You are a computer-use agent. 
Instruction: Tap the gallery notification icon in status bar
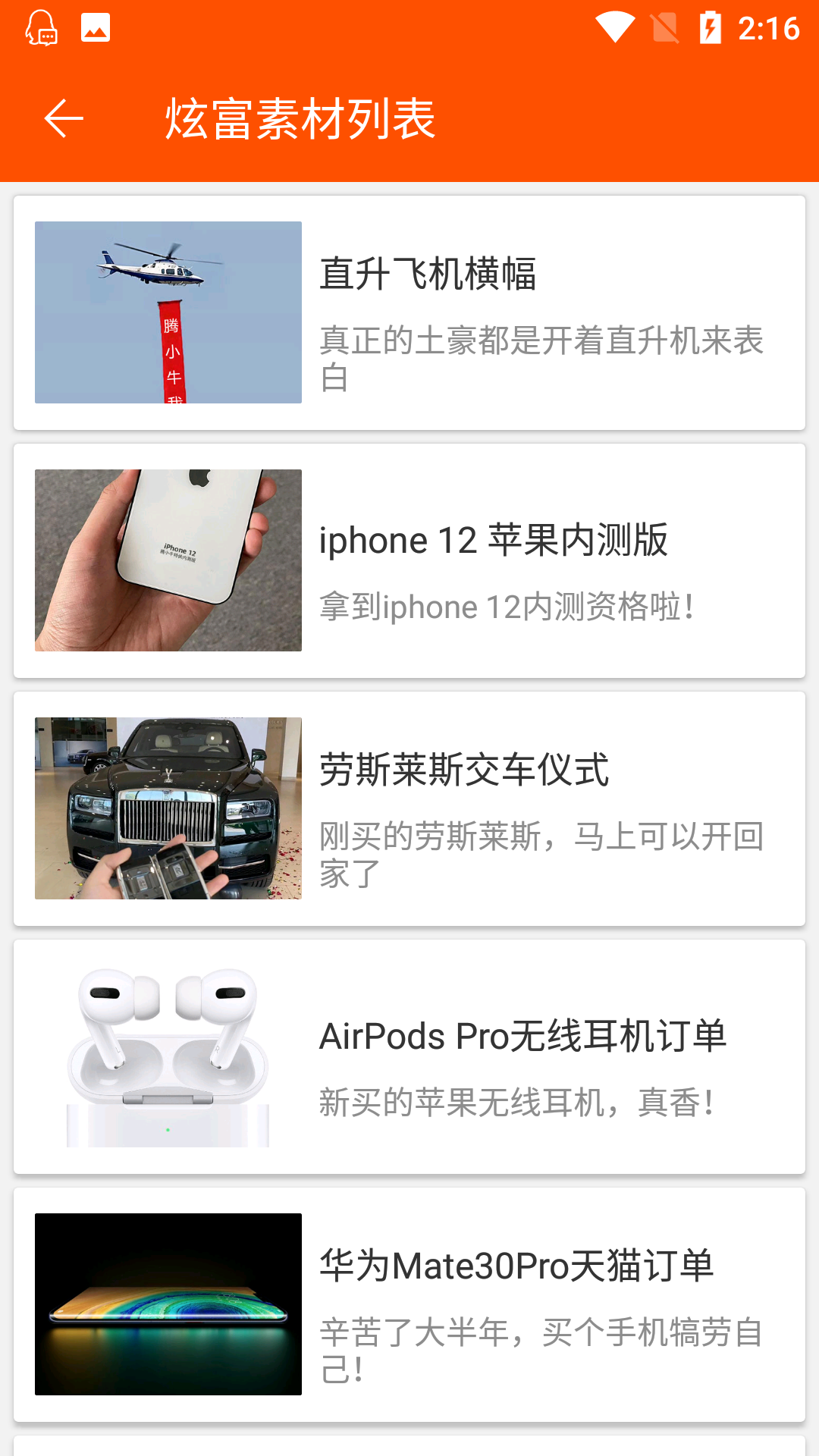(x=93, y=27)
